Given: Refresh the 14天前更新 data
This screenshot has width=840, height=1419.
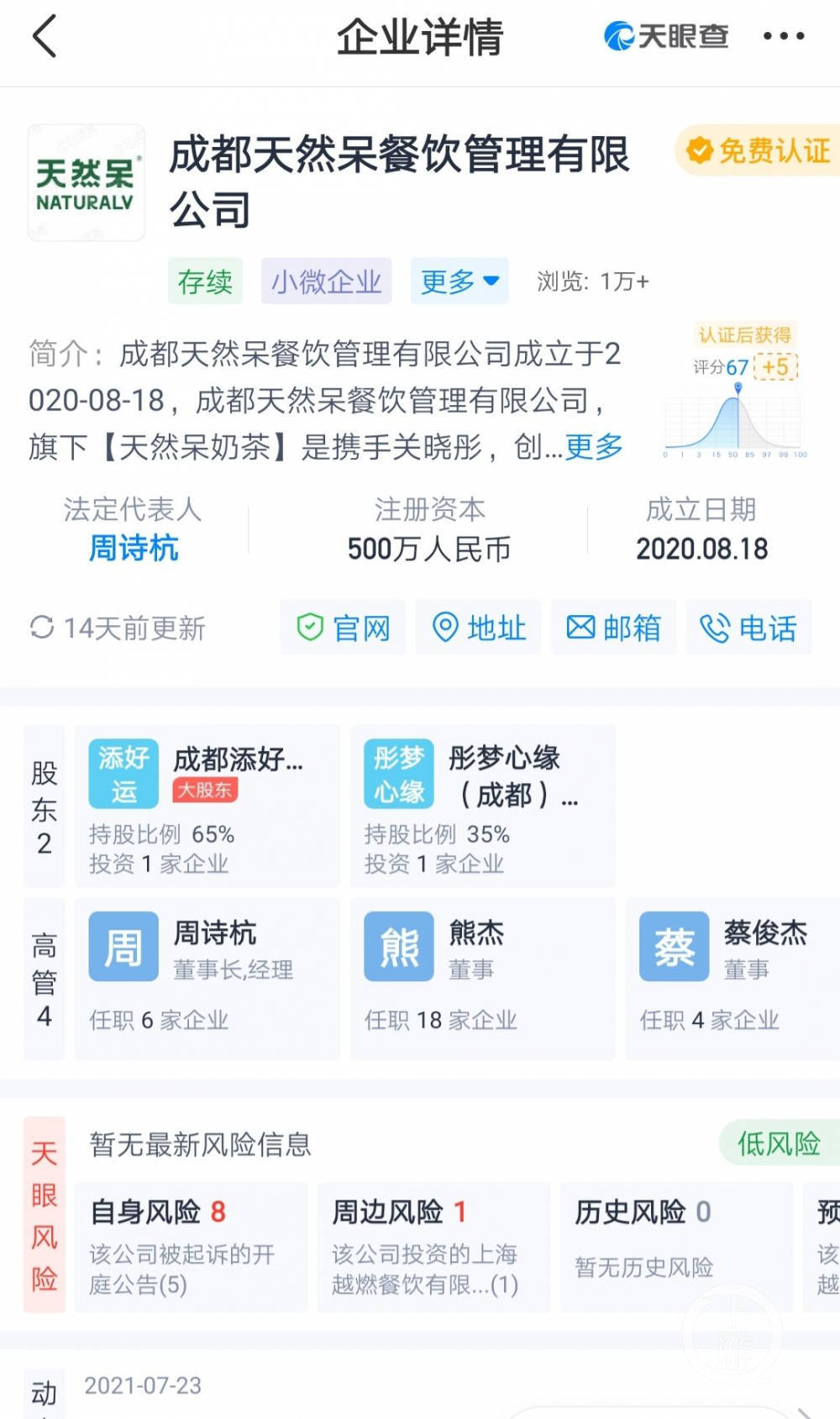Looking at the screenshot, I should point(118,628).
